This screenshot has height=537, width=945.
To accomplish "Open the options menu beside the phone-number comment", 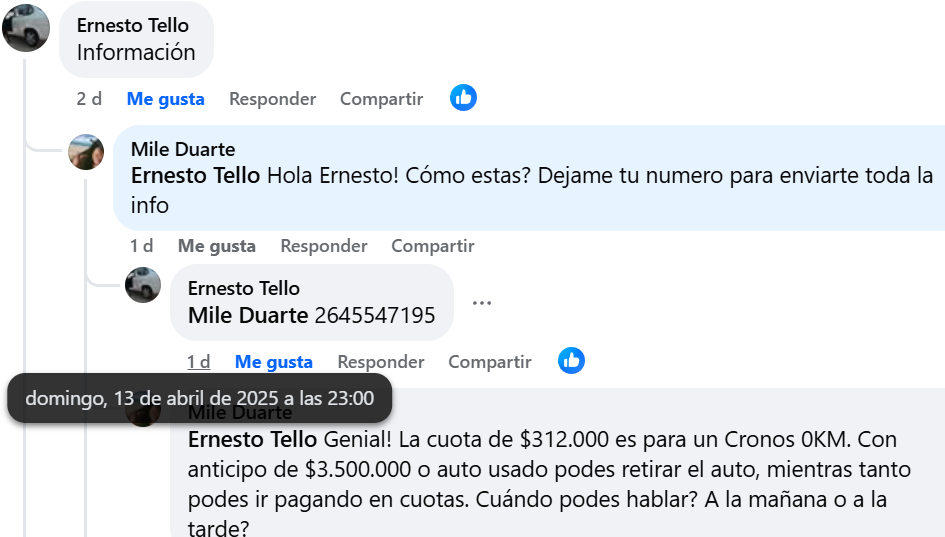I will (x=482, y=303).
